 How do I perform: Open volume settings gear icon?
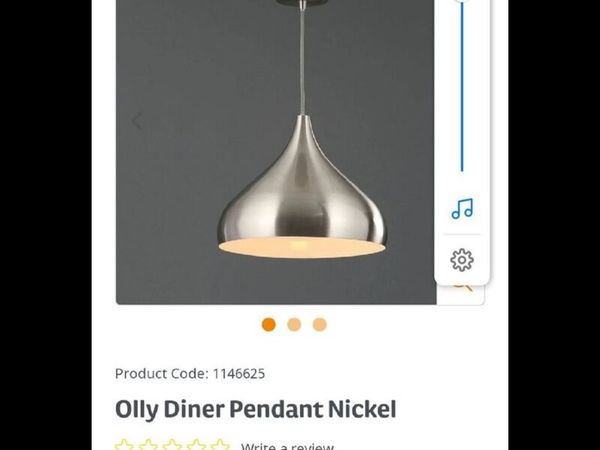461,260
